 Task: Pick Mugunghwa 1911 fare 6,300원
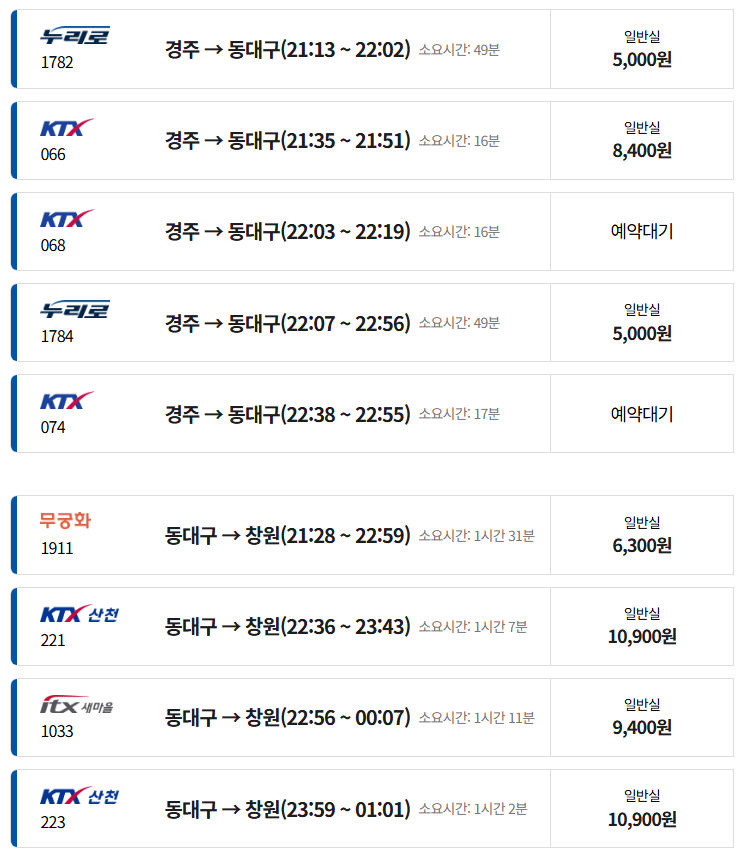(x=641, y=536)
